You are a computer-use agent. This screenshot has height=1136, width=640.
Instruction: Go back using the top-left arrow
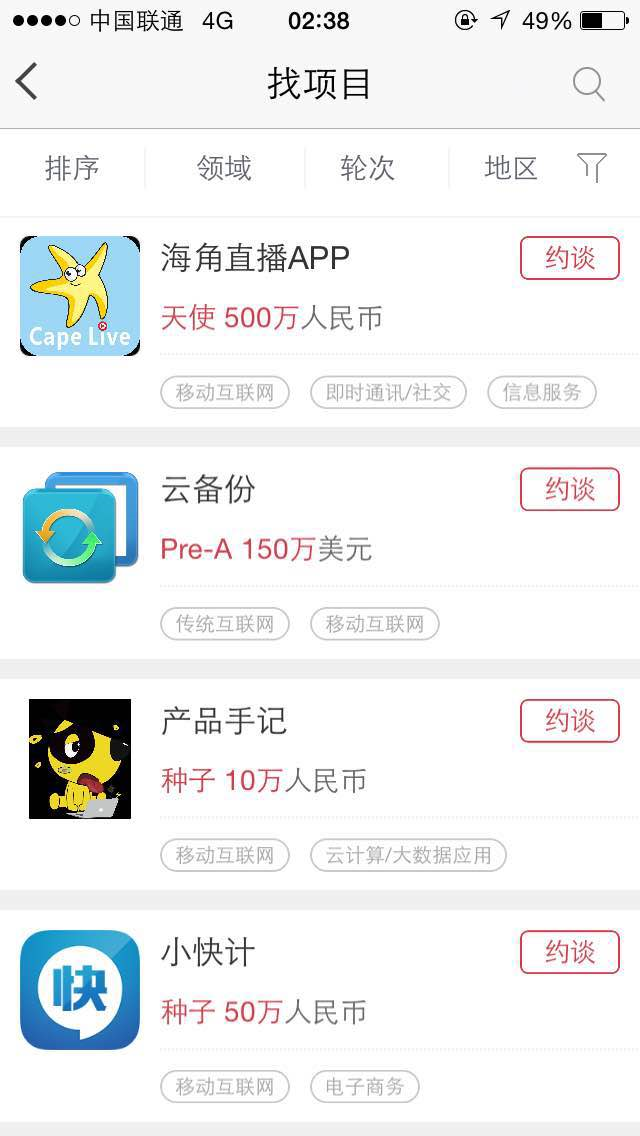(x=27, y=82)
